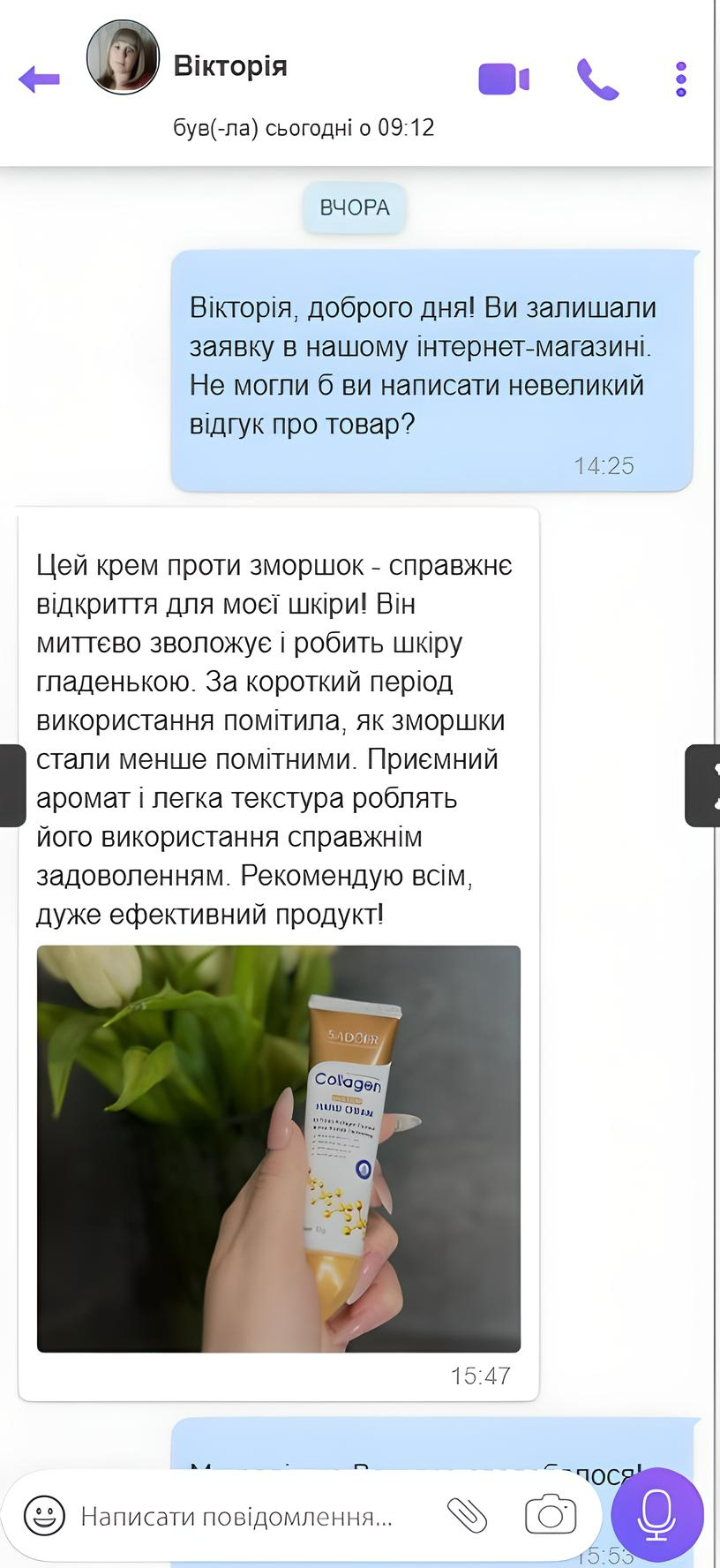Attach a file with the paperclip
The width and height of the screenshot is (720, 1568).
tap(467, 1515)
